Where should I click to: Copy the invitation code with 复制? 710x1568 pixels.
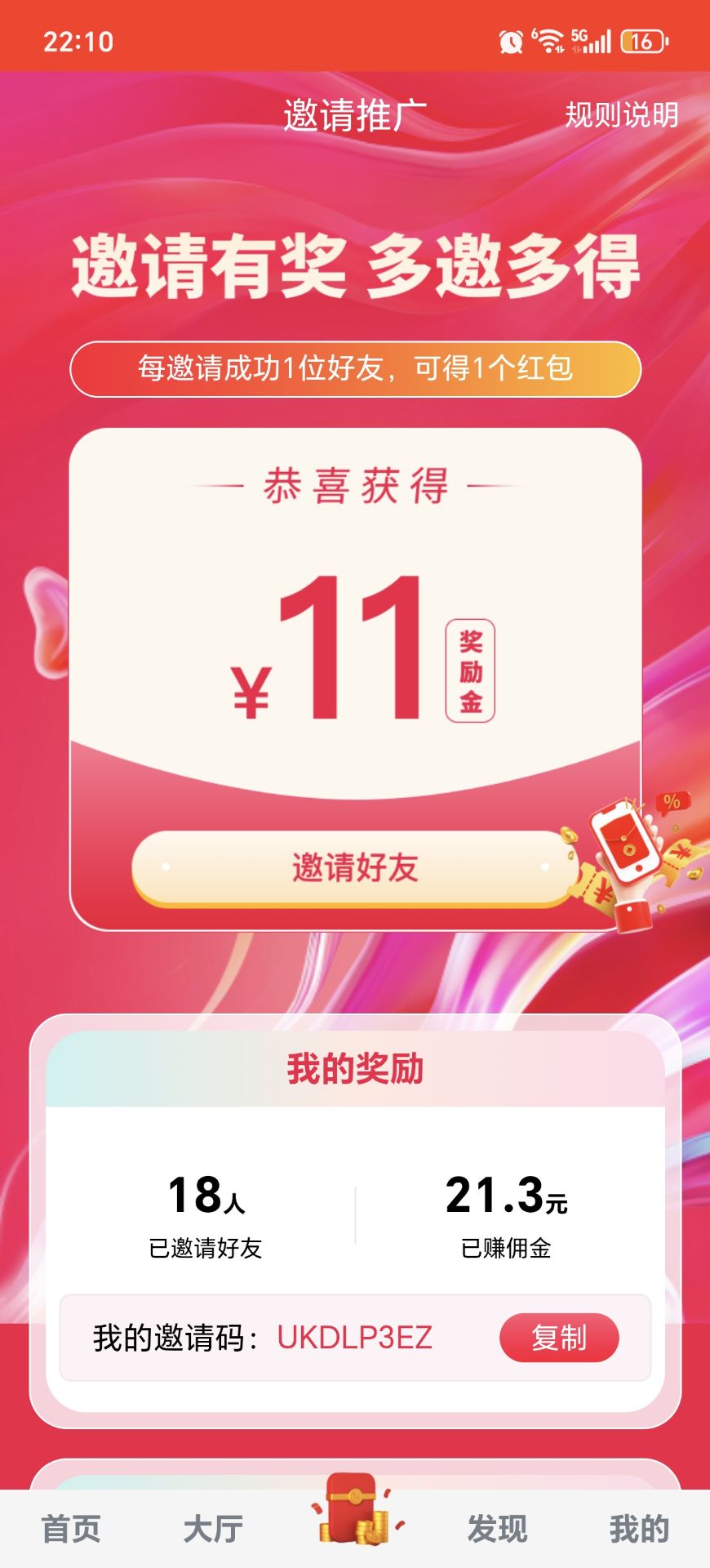click(x=559, y=1338)
